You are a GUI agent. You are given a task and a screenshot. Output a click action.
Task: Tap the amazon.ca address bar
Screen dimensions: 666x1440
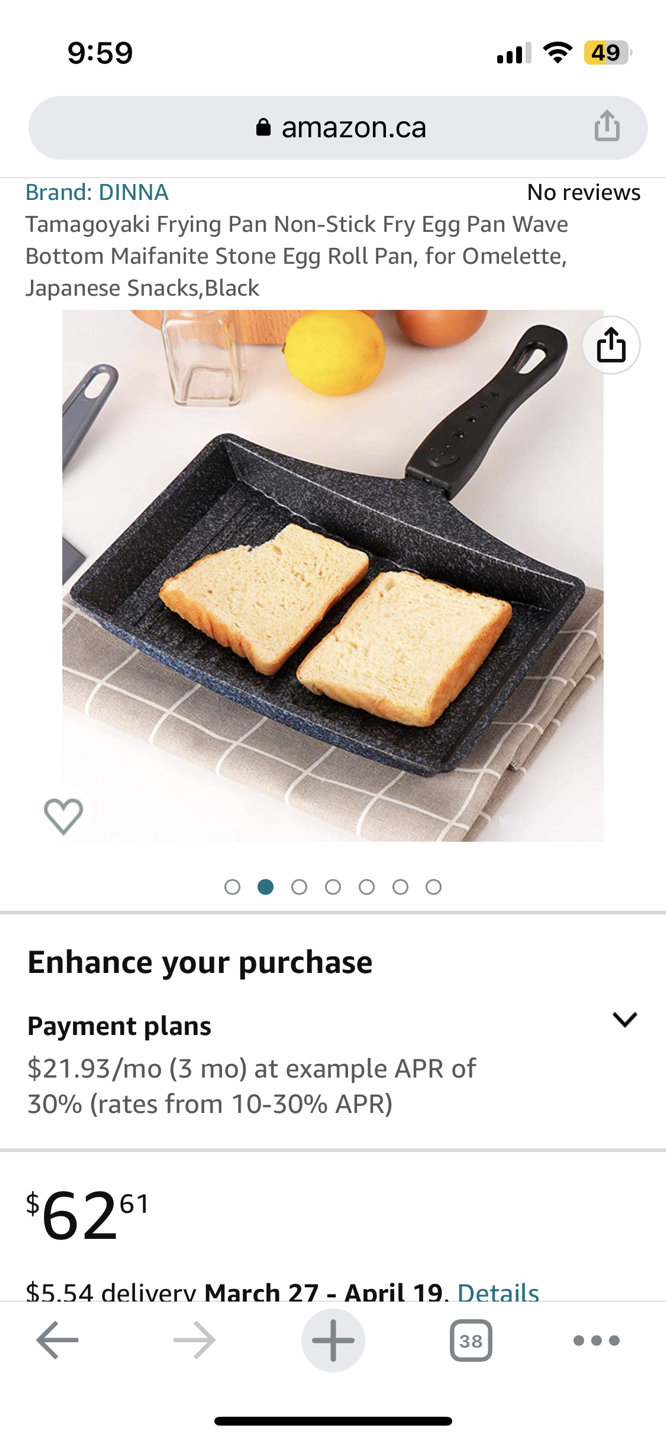click(340, 128)
